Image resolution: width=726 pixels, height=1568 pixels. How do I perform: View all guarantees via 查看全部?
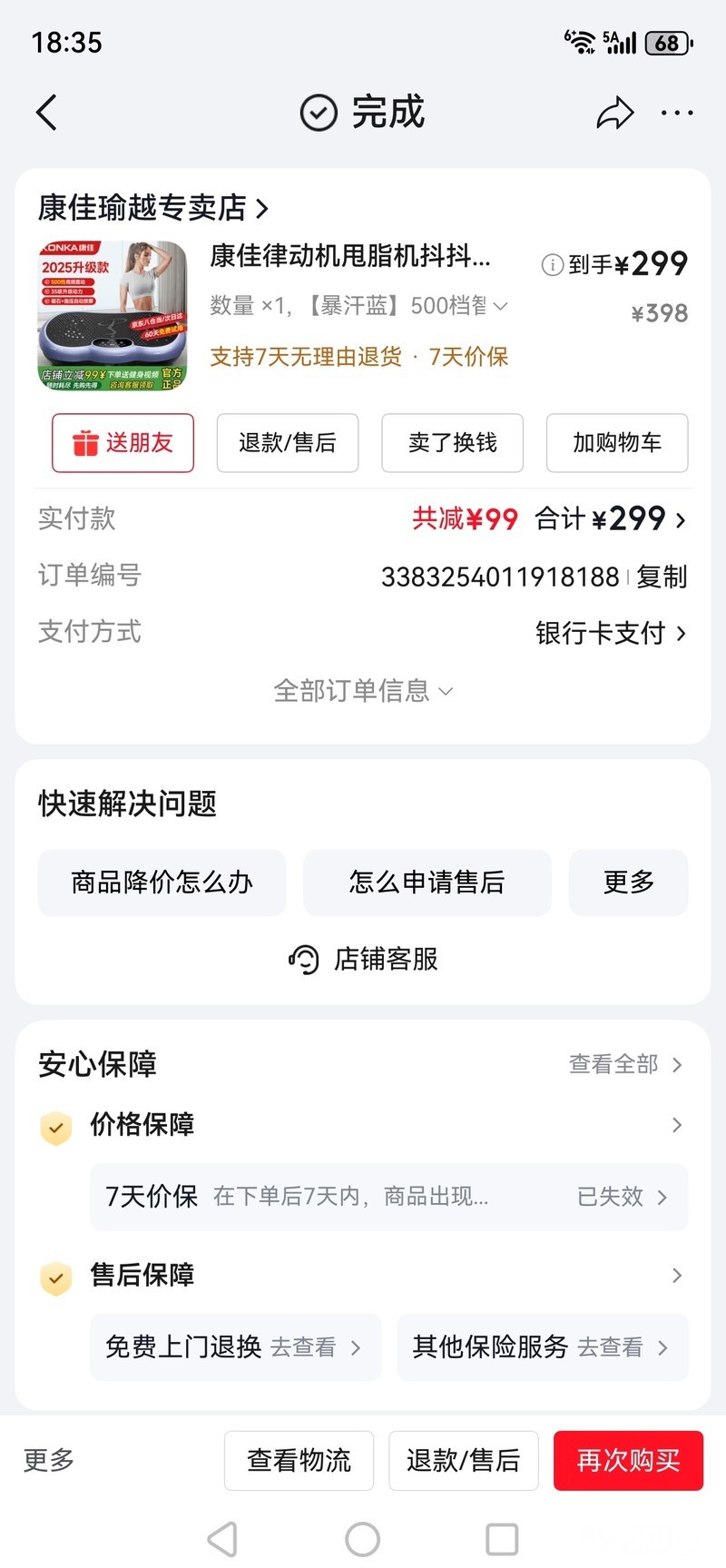click(624, 1064)
